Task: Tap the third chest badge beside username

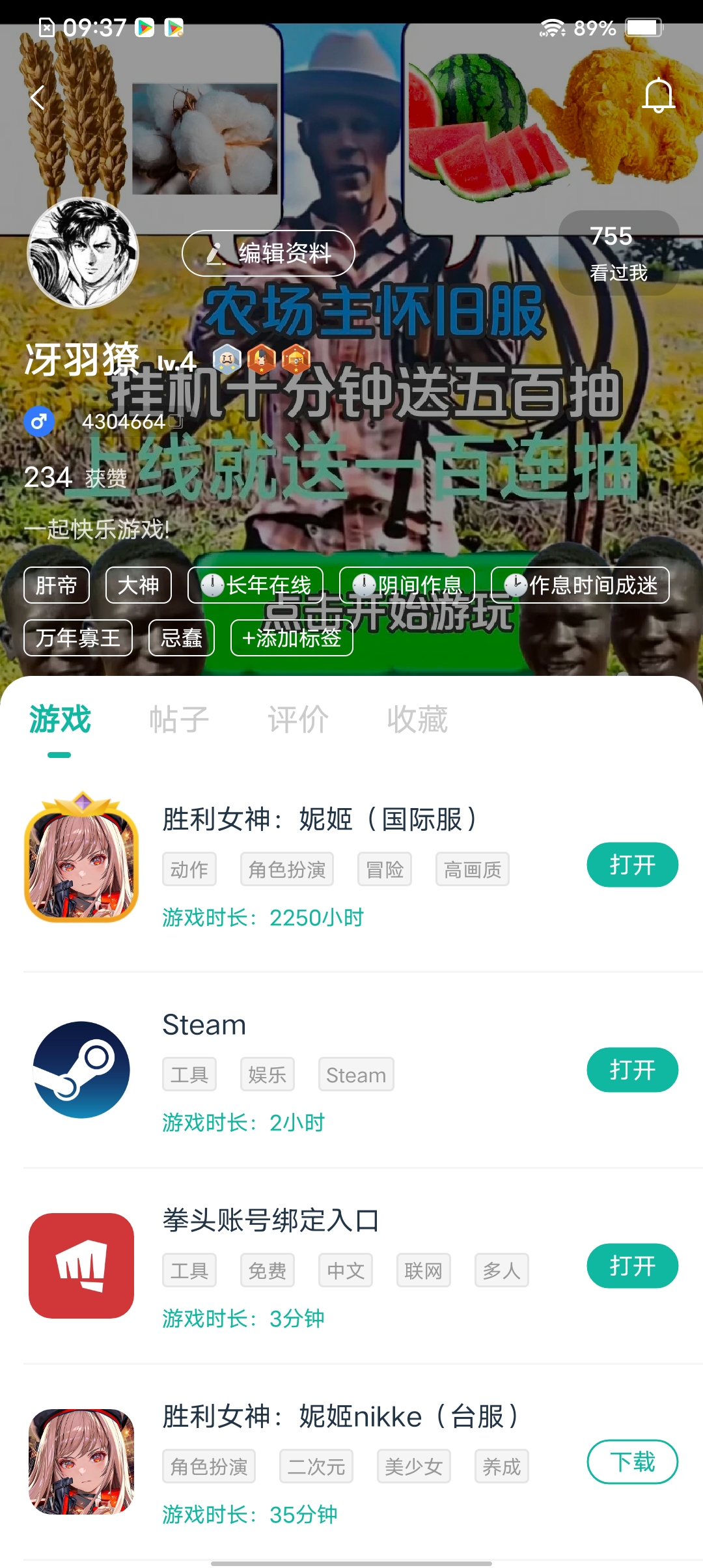Action: click(296, 359)
